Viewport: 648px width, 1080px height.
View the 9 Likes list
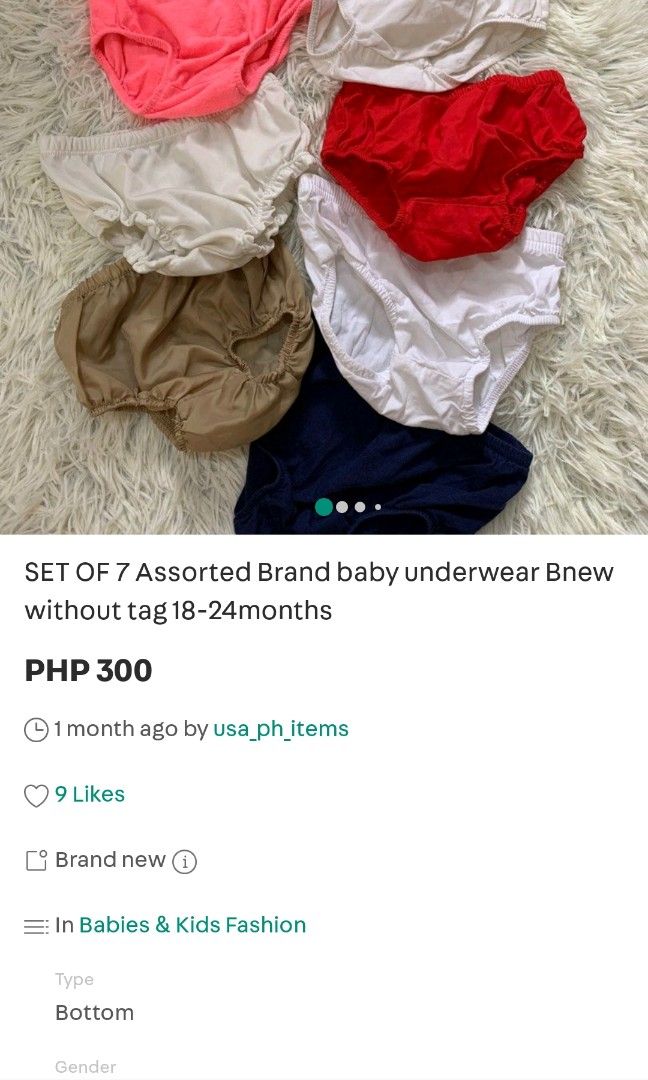(x=90, y=794)
